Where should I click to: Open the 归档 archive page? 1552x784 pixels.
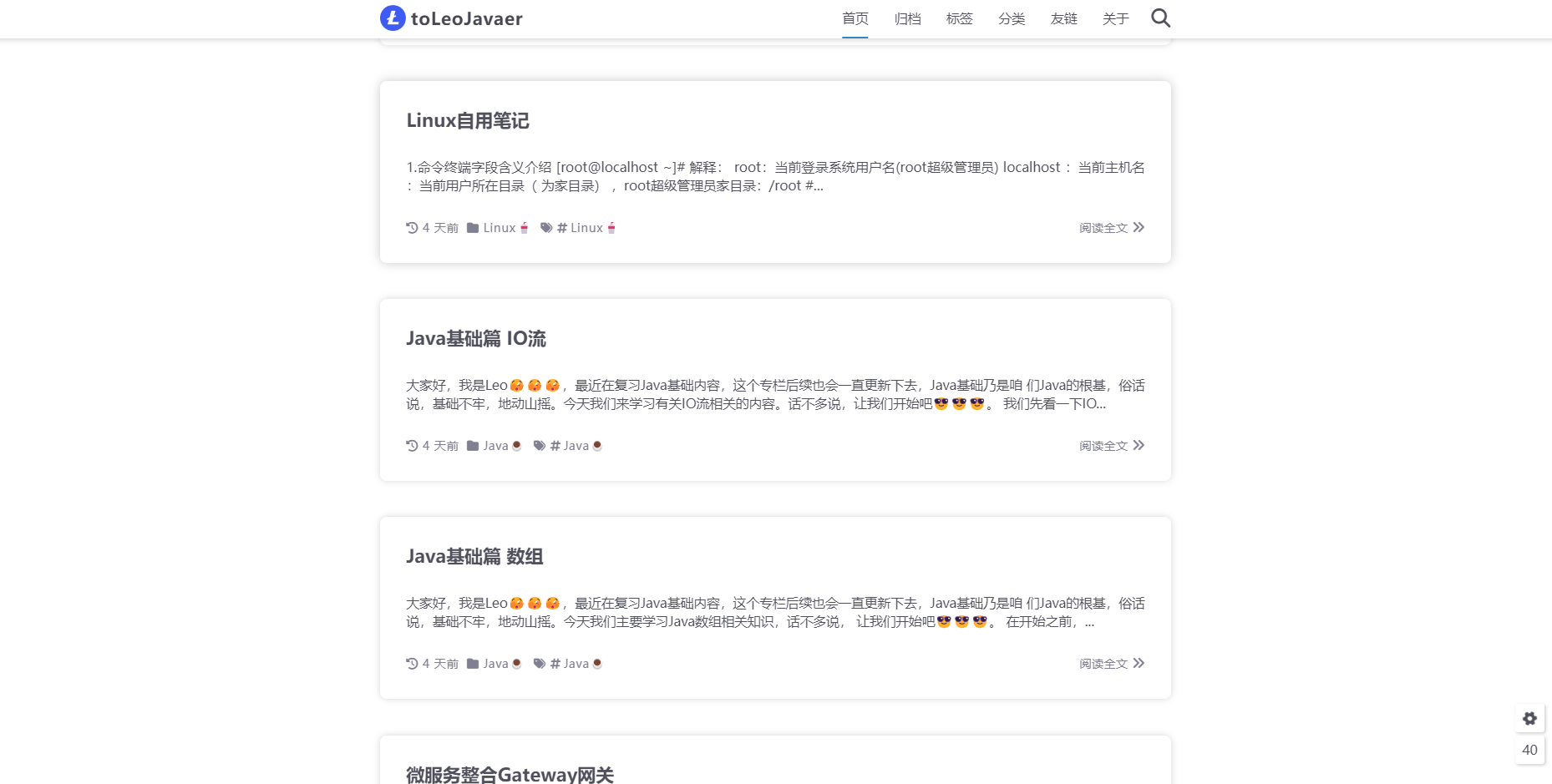907,18
